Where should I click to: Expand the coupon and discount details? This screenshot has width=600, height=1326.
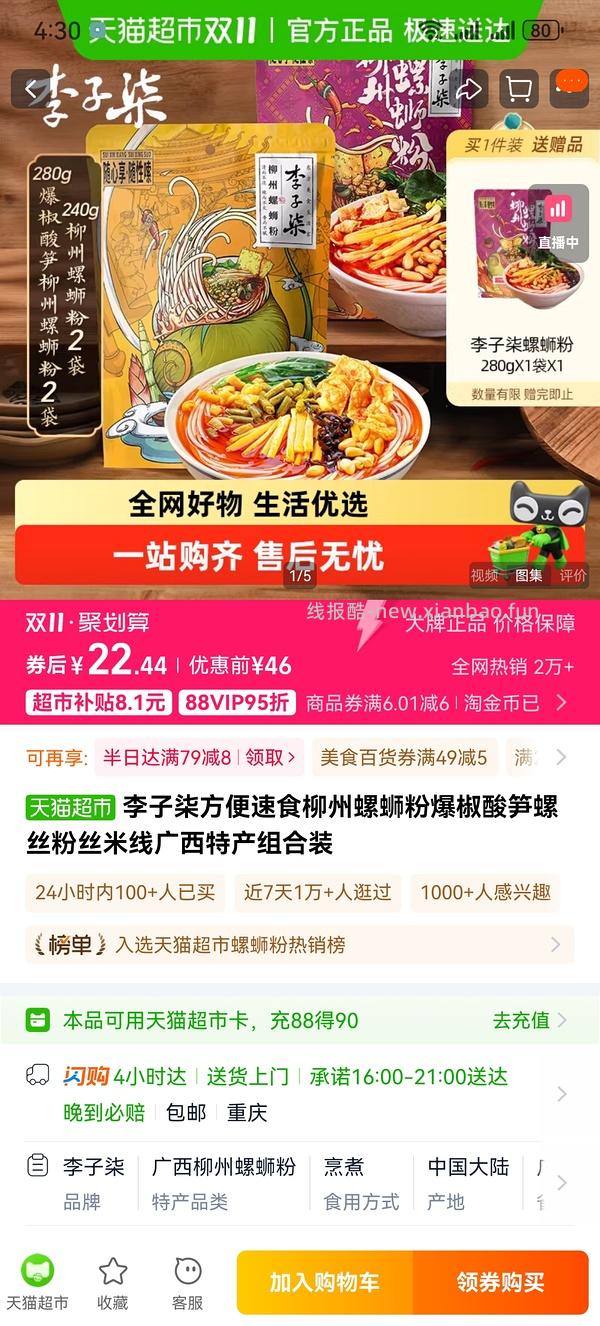pos(561,702)
